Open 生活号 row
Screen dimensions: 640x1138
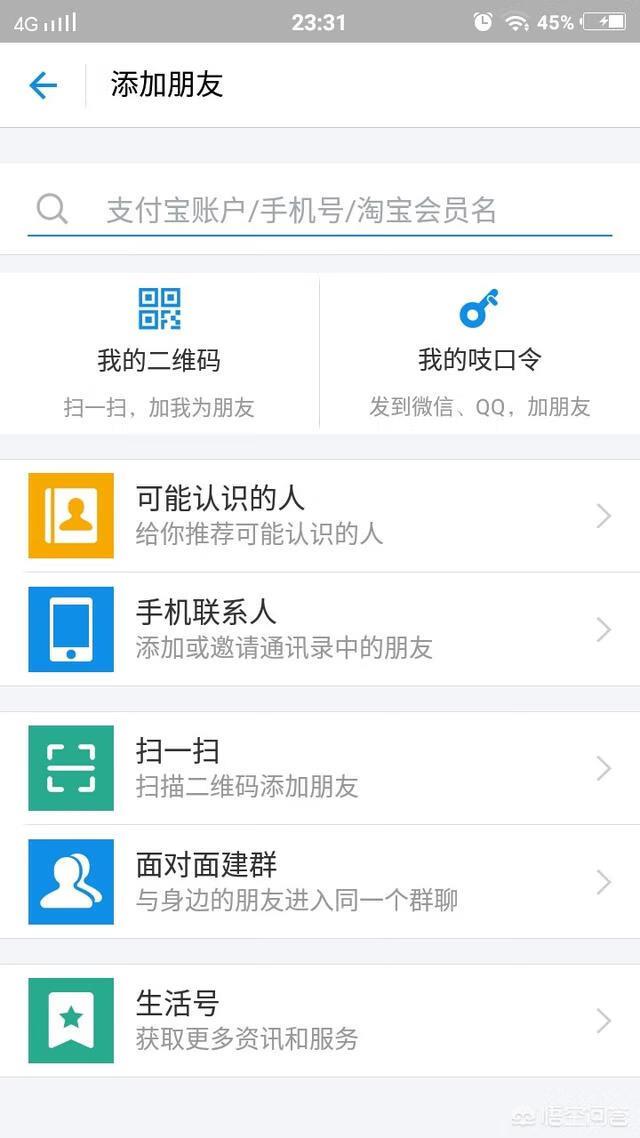point(320,1020)
